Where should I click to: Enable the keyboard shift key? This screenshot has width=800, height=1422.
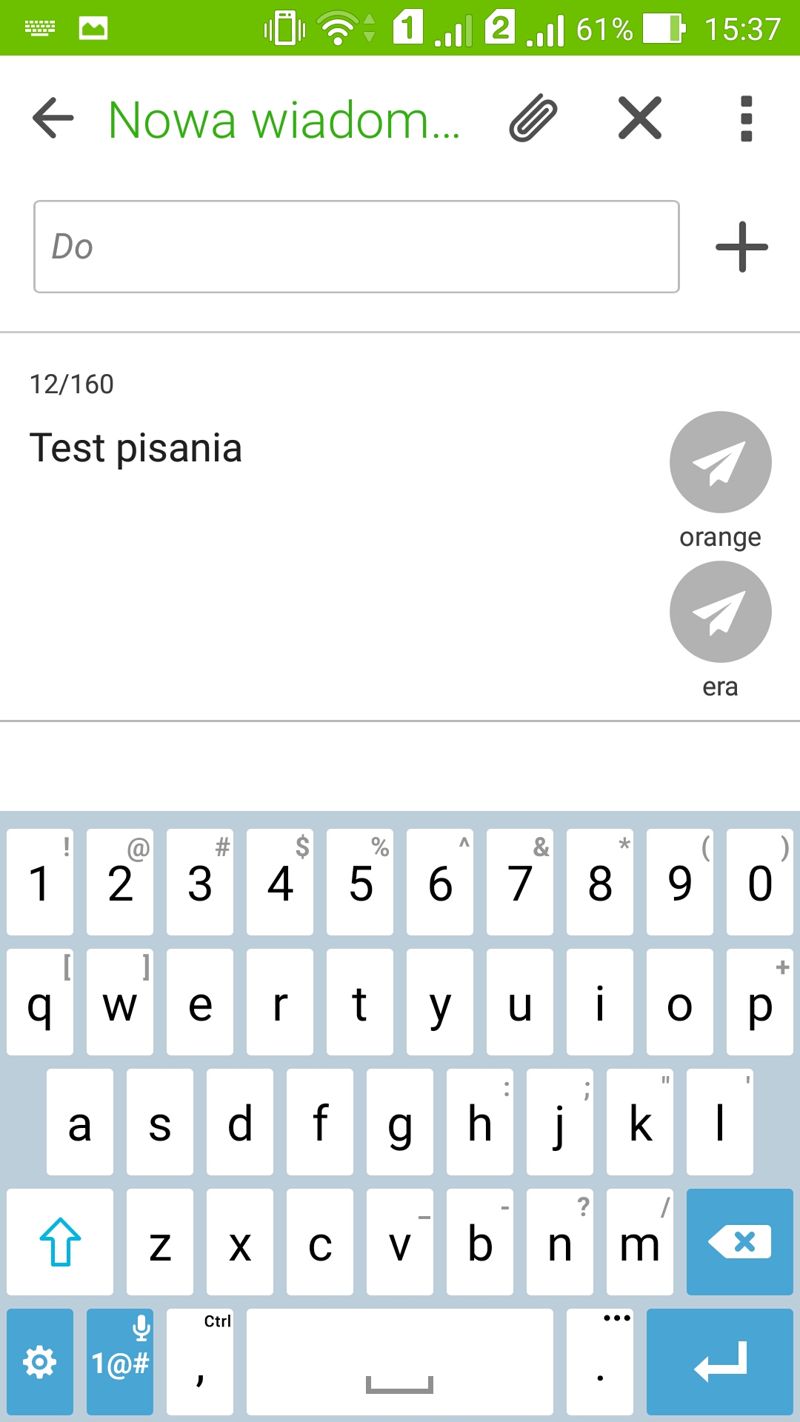click(60, 1242)
